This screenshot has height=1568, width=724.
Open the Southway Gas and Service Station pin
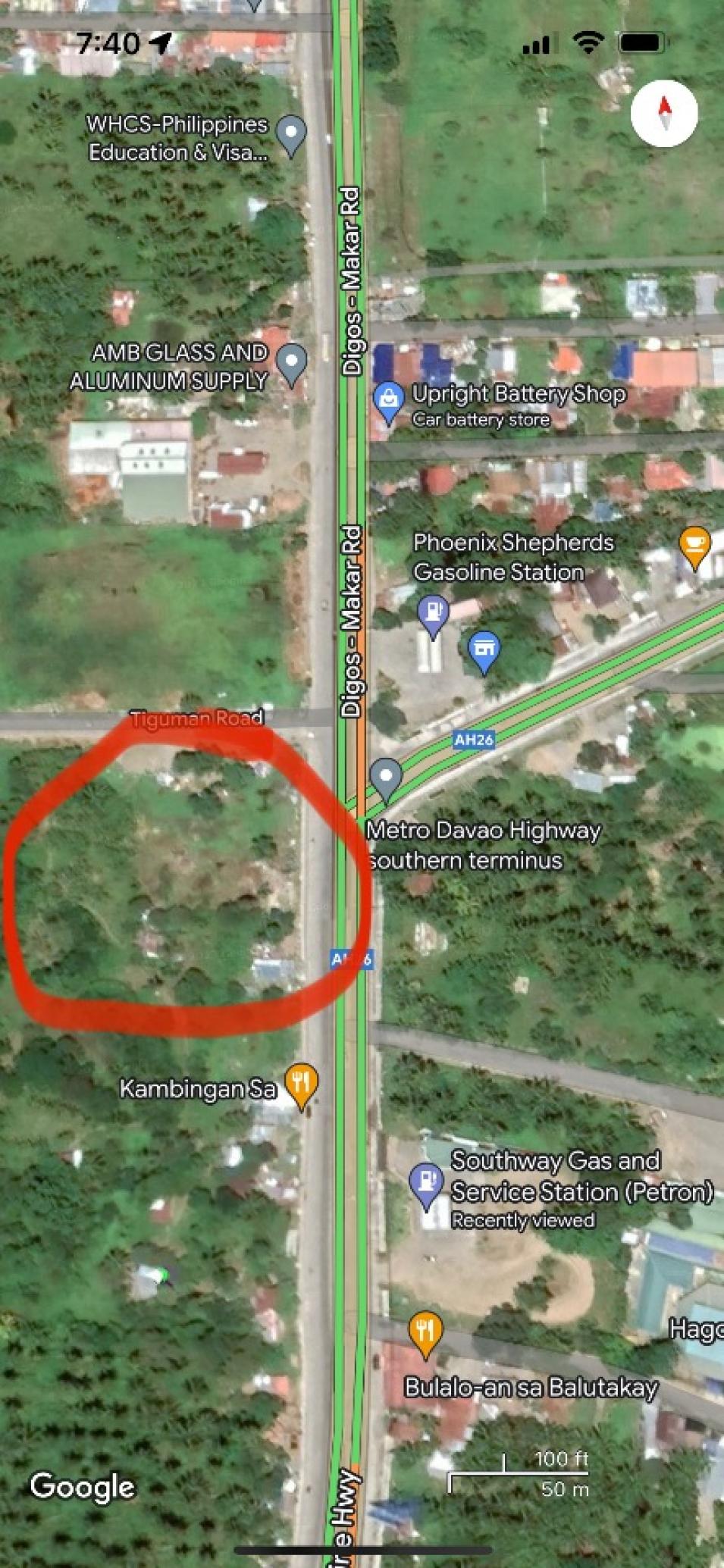pyautogui.click(x=426, y=1184)
